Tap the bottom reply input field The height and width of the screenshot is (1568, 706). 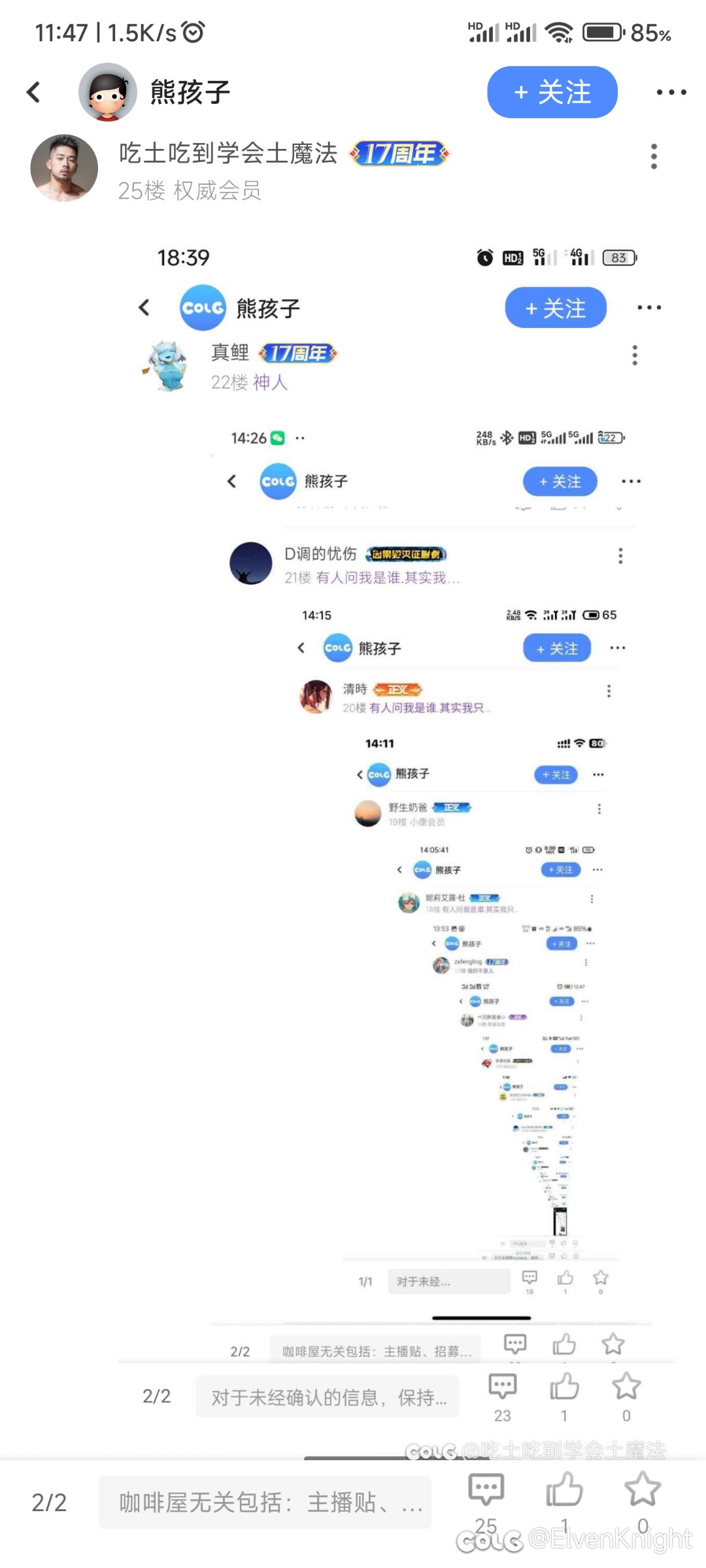(265, 1503)
